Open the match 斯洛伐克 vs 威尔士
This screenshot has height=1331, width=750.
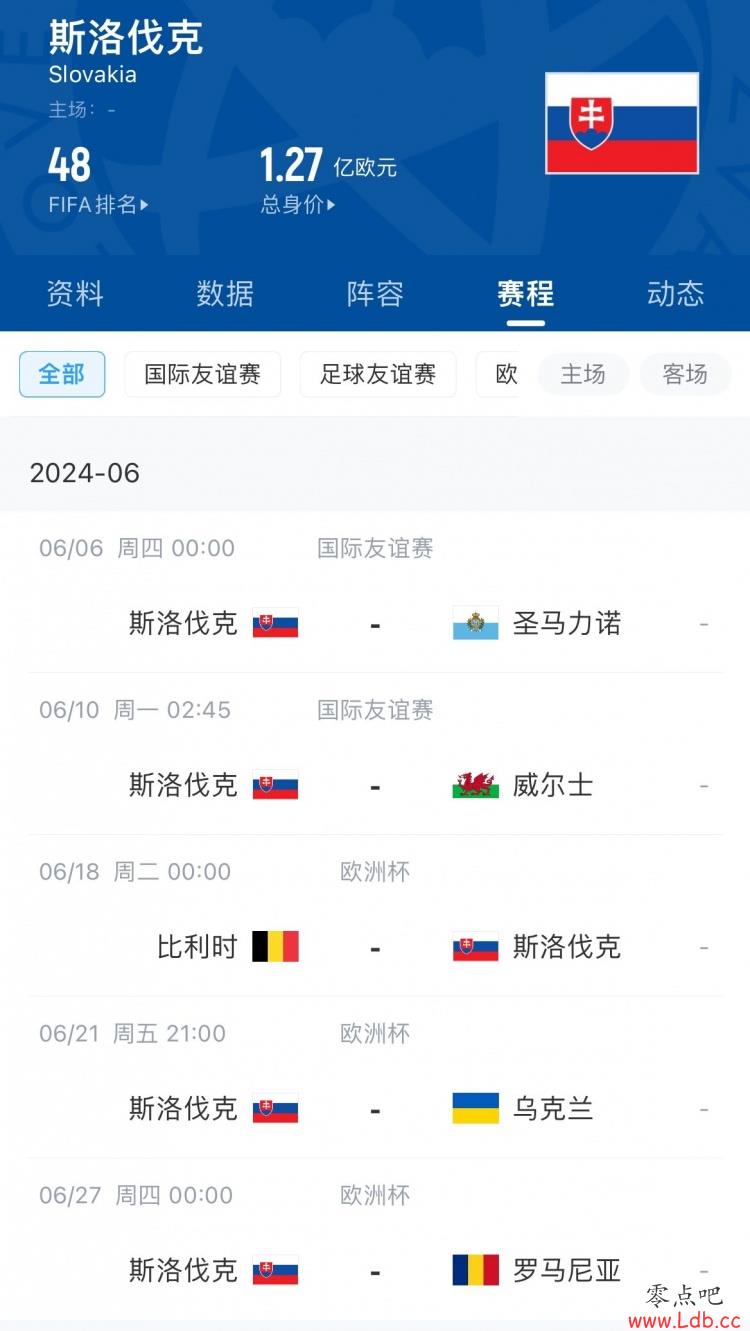375,754
